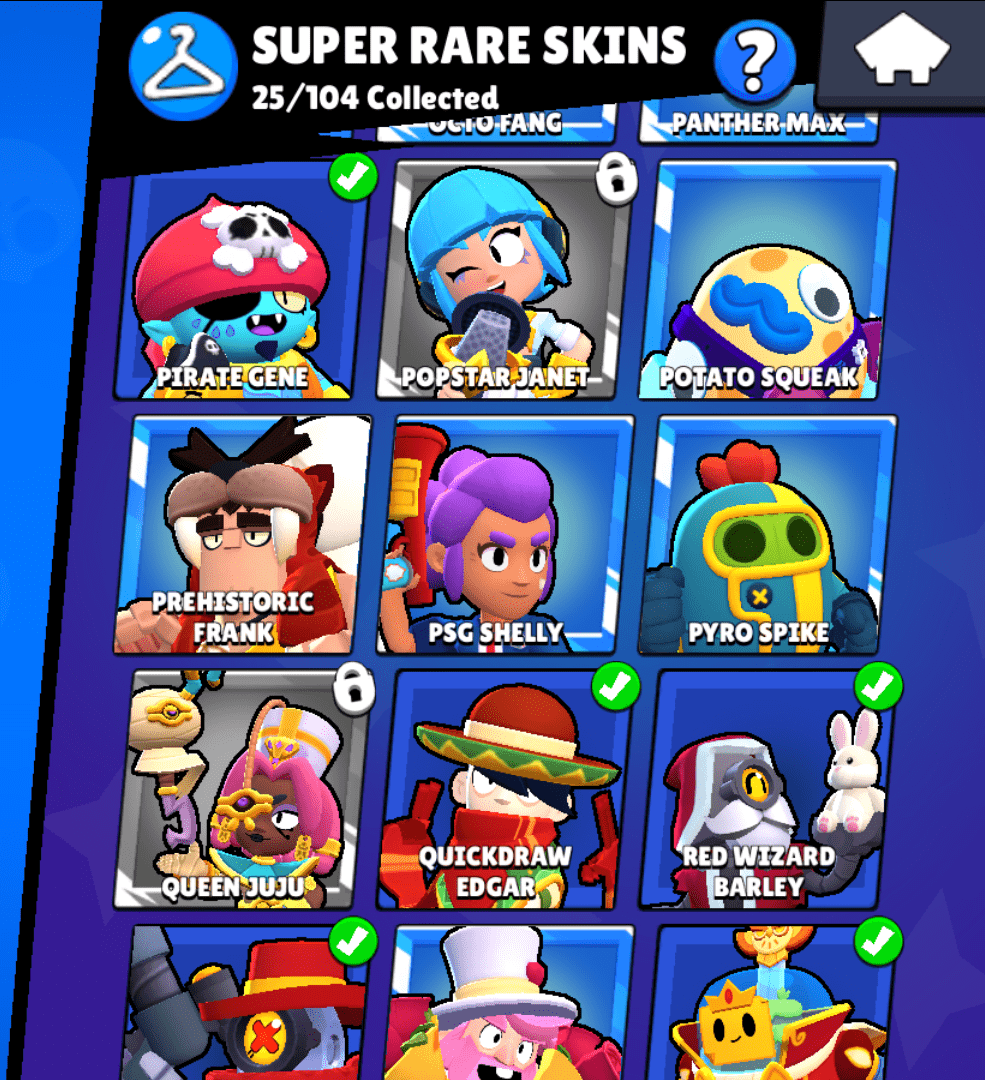Open the question mark help button
Image resolution: width=985 pixels, height=1080 pixels.
coord(755,61)
